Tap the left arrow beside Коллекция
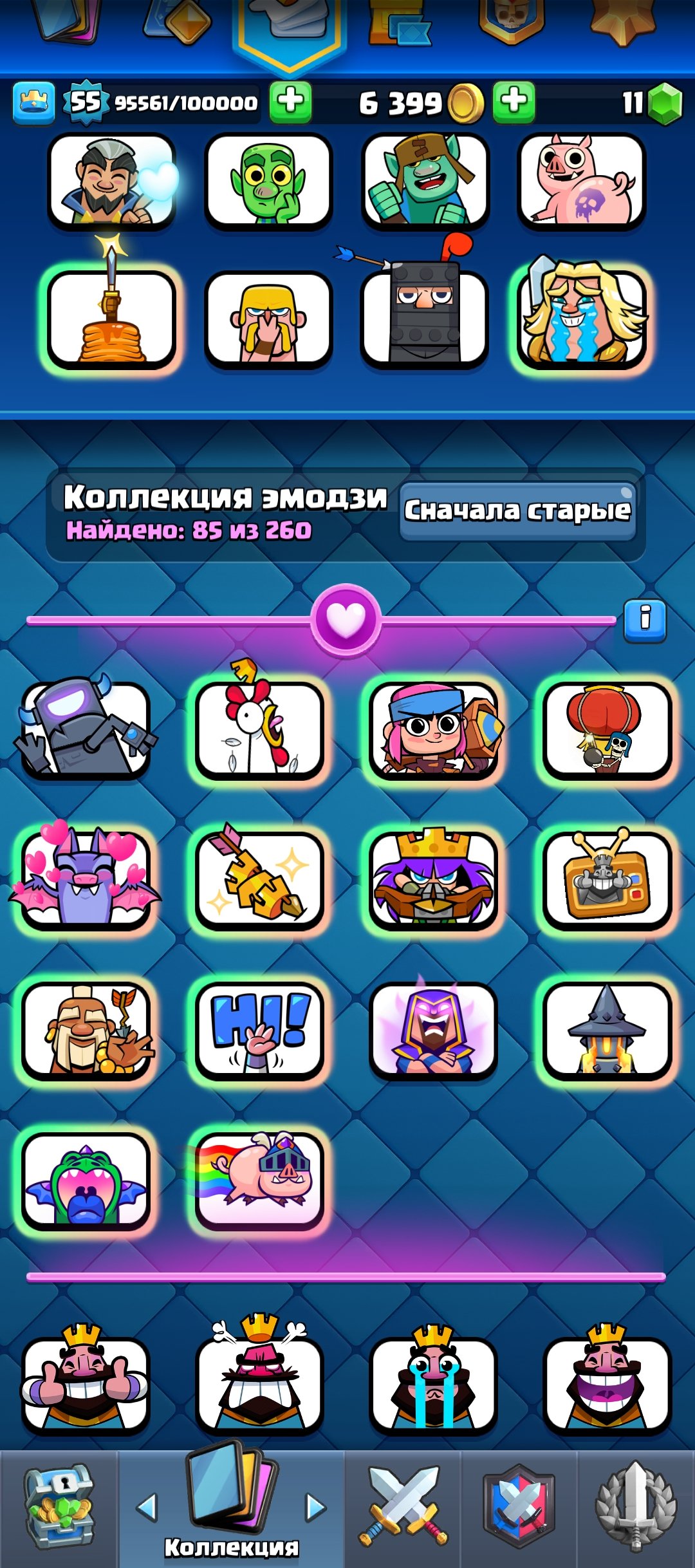 pyautogui.click(x=147, y=1507)
